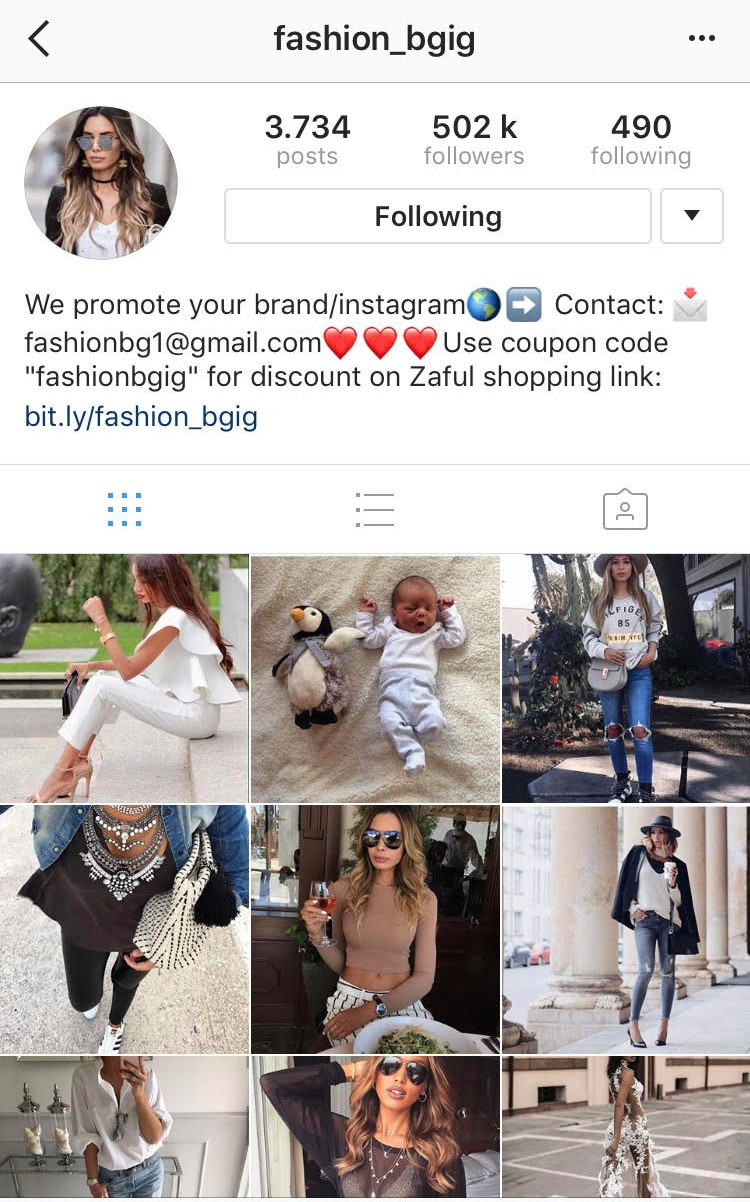Open the post of woman beside stone columns
This screenshot has height=1202, width=750.
pyautogui.click(x=626, y=929)
